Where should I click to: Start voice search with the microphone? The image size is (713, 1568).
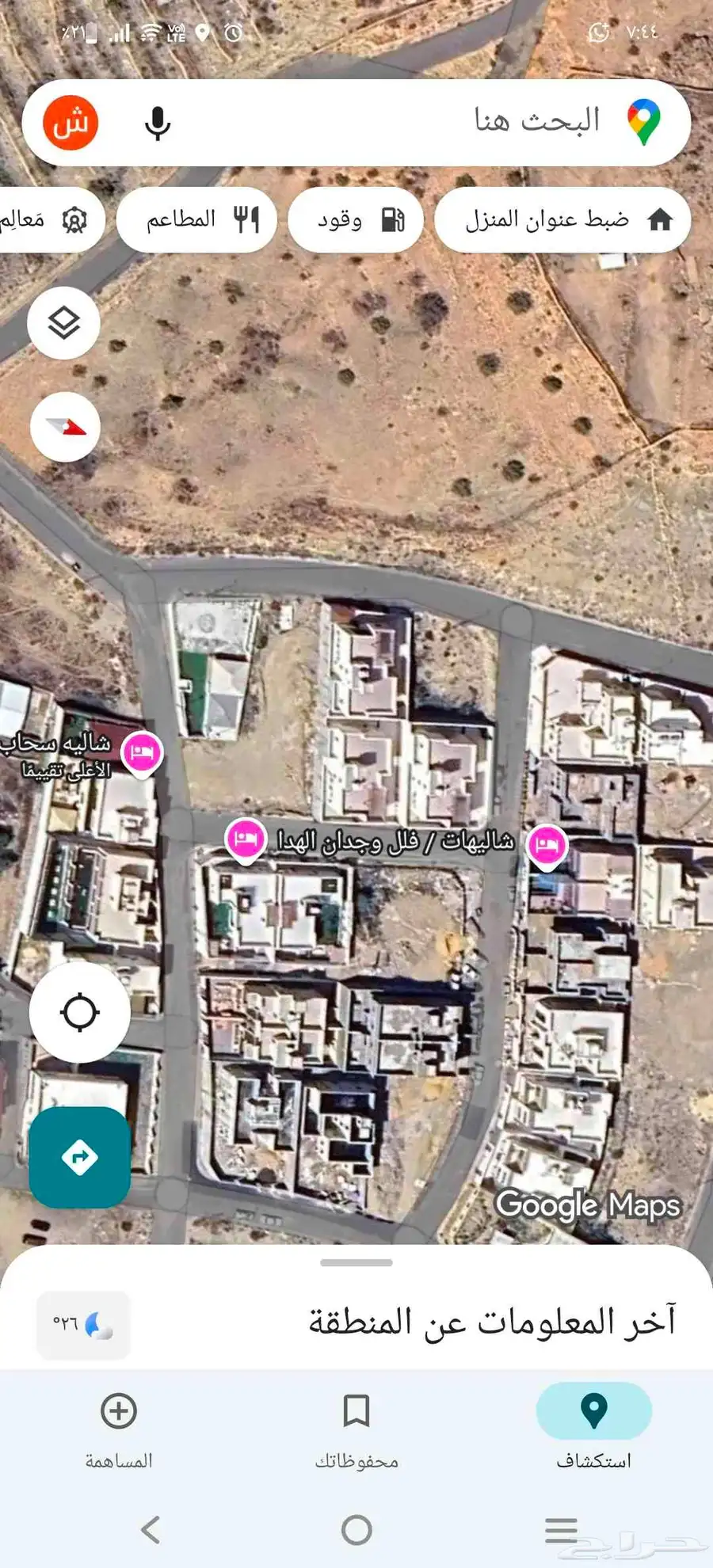(158, 124)
